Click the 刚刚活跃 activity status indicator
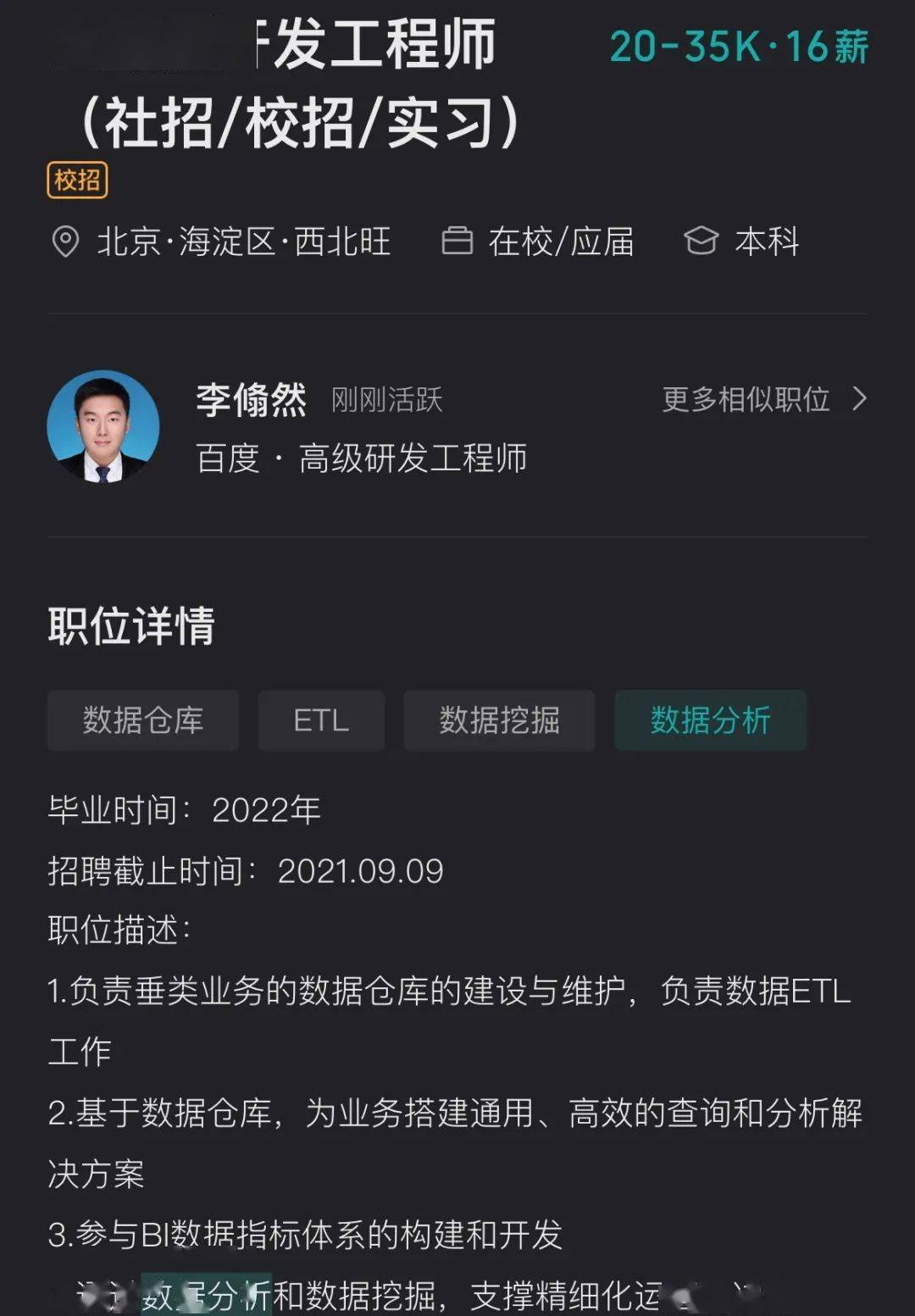 coord(388,402)
